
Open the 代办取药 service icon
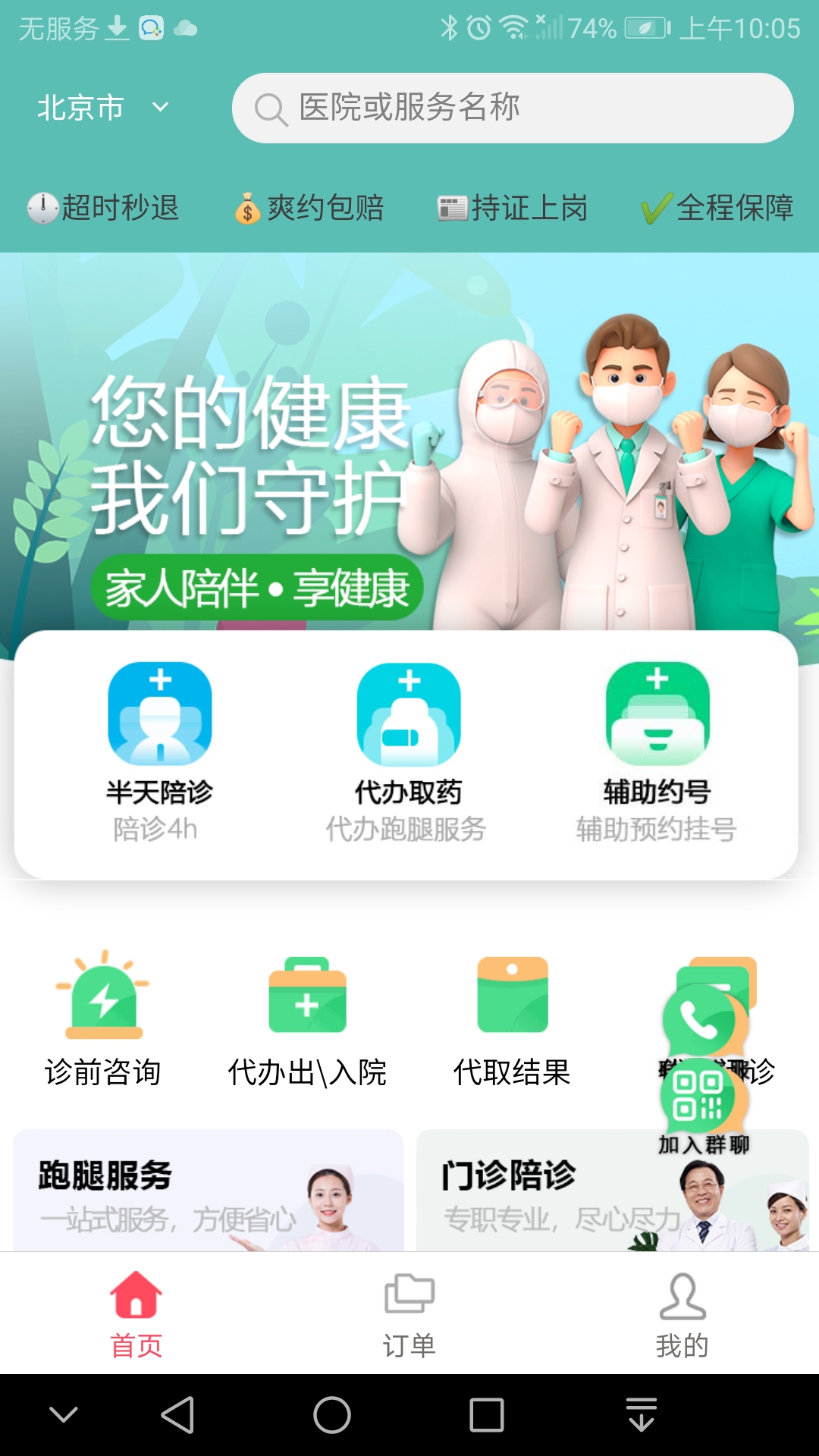407,713
